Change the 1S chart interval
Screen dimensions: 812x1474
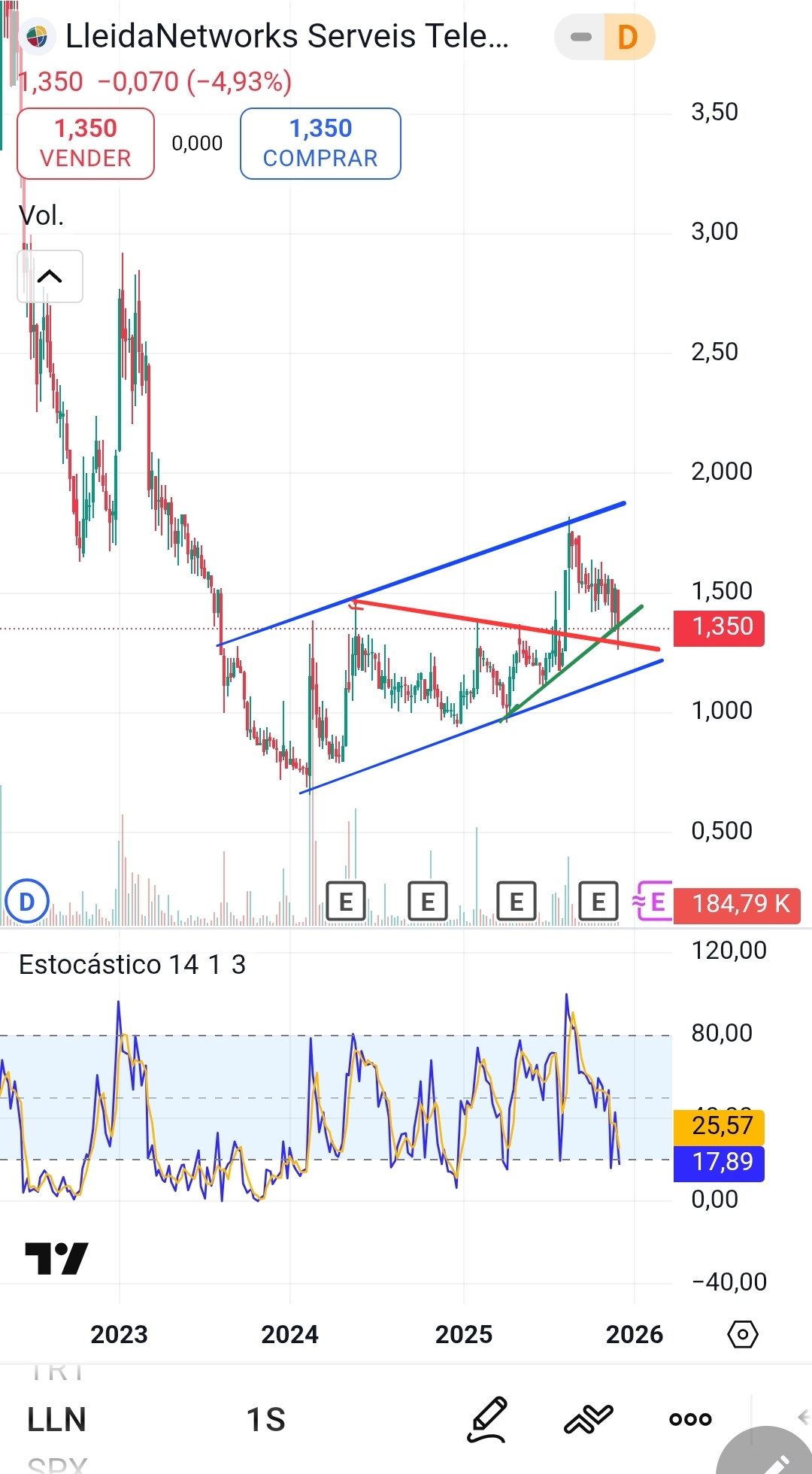point(266,1420)
